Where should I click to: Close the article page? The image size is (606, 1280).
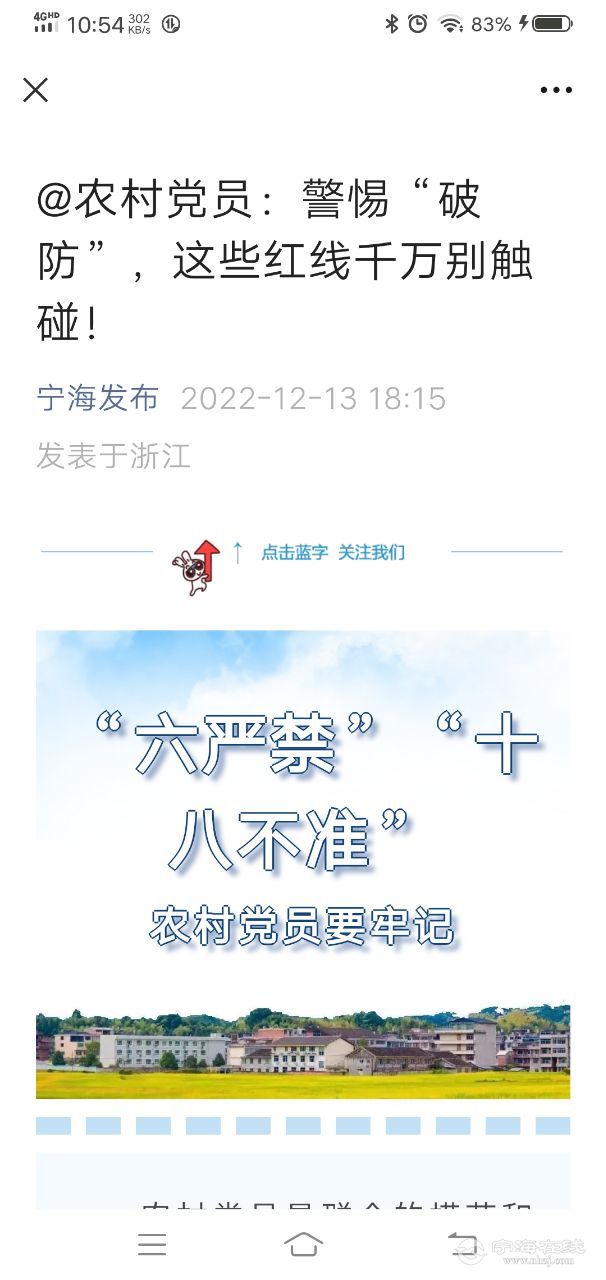click(36, 90)
